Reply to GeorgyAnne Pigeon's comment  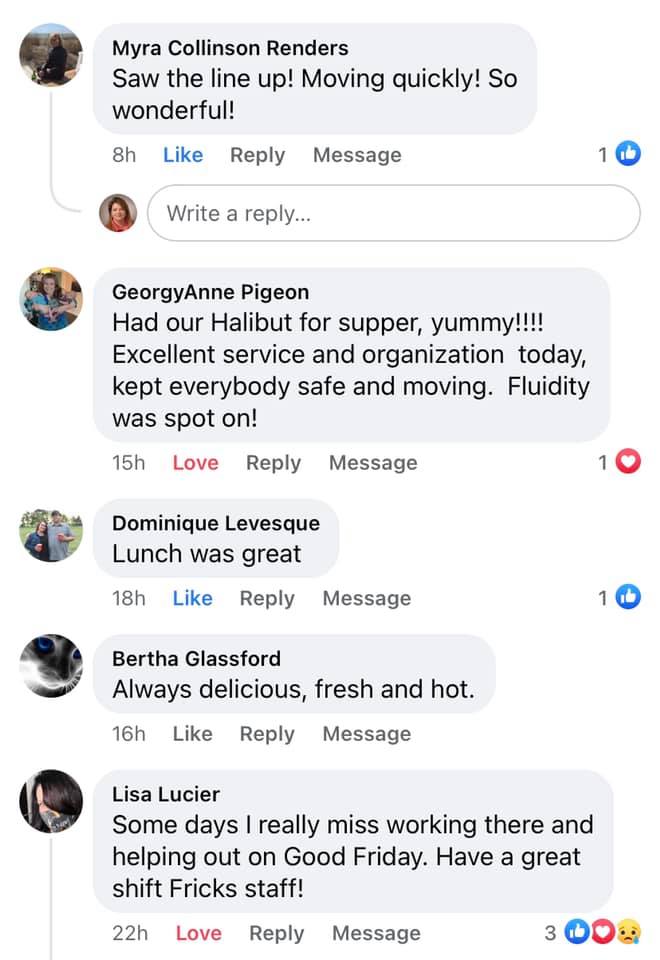pyautogui.click(x=273, y=463)
